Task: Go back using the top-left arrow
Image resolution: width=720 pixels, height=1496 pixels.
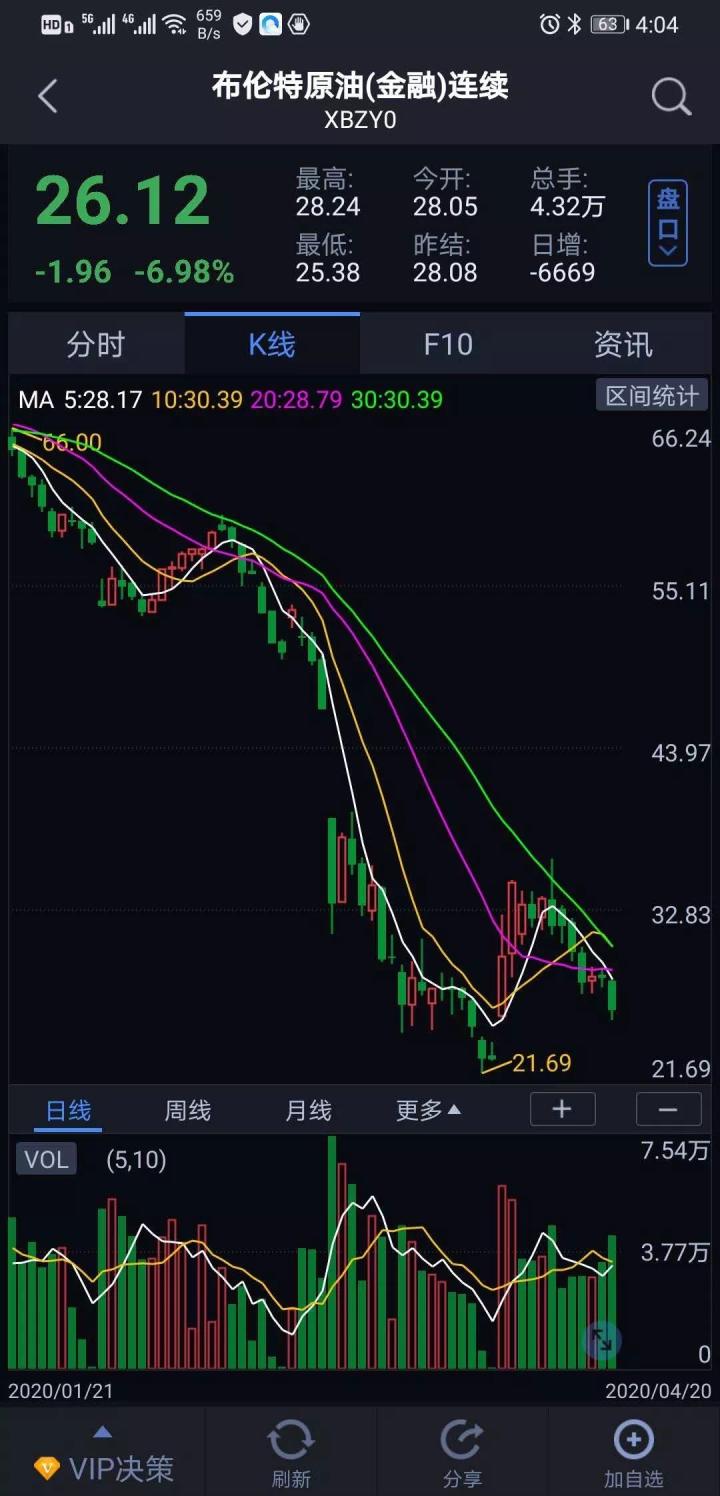Action: coord(47,97)
